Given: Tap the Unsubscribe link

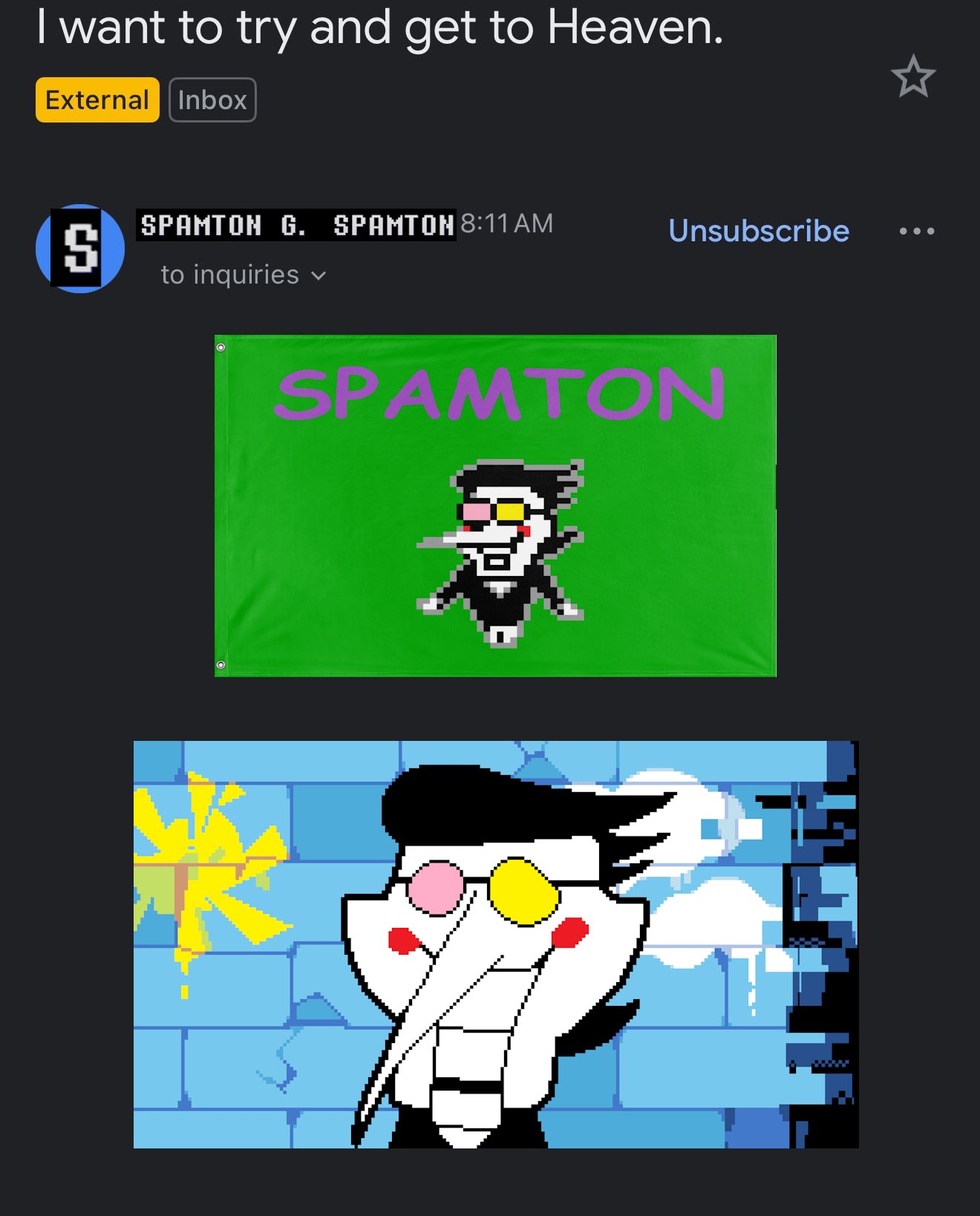Looking at the screenshot, I should coord(758,231).
